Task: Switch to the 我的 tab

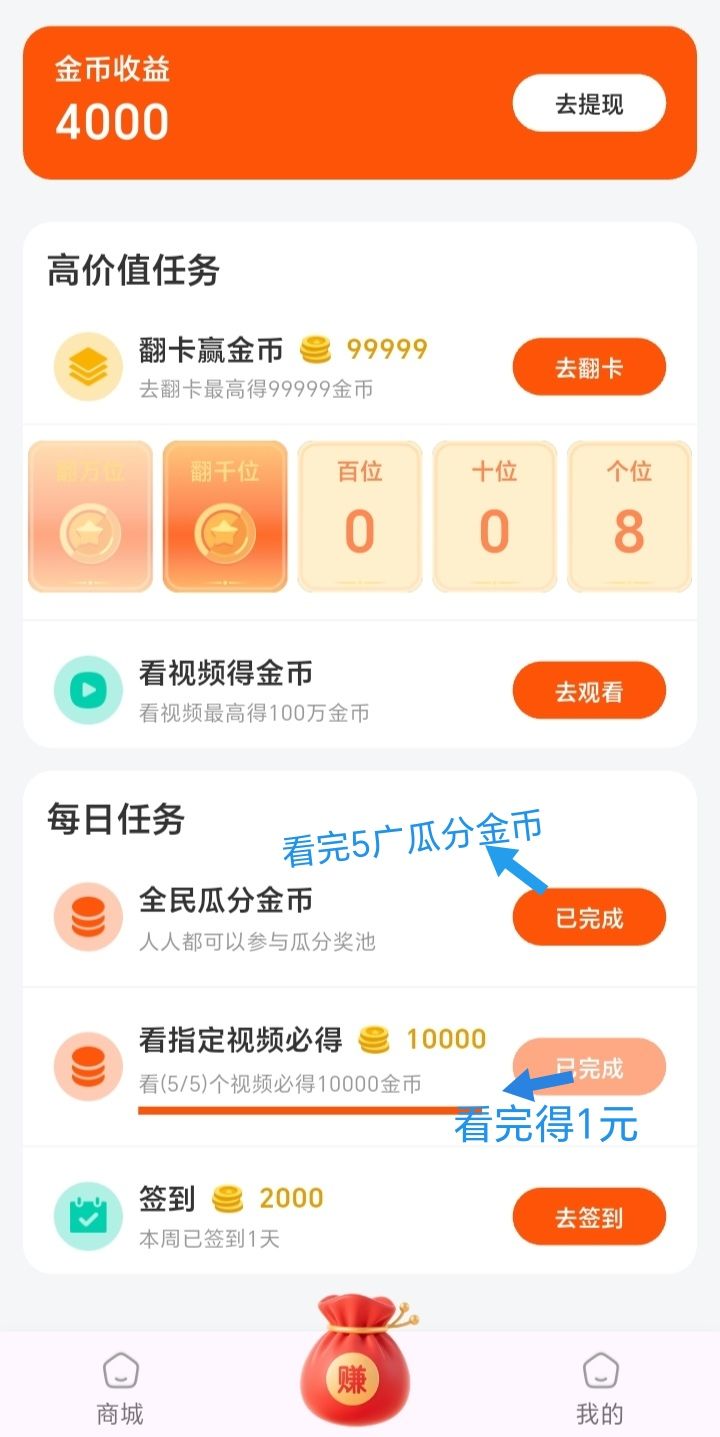Action: (598, 1385)
